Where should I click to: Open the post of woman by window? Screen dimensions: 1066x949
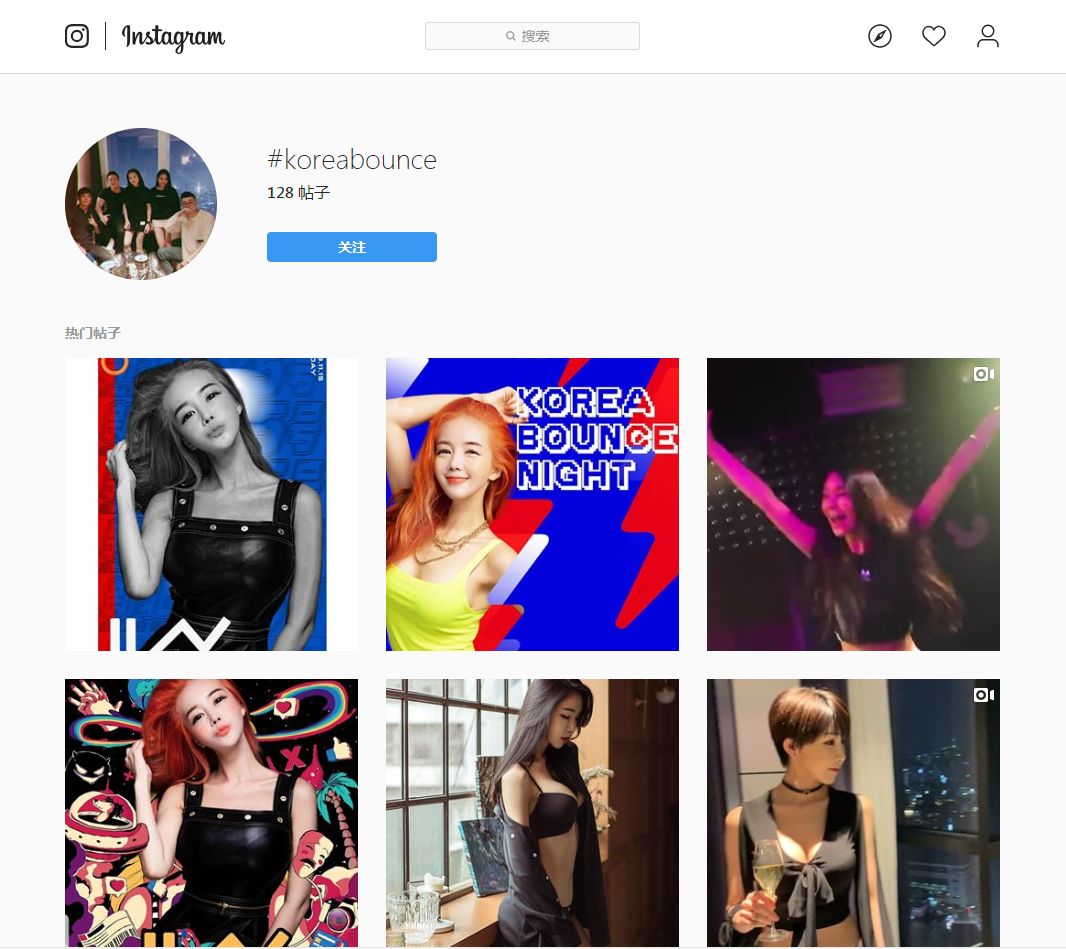tap(532, 812)
